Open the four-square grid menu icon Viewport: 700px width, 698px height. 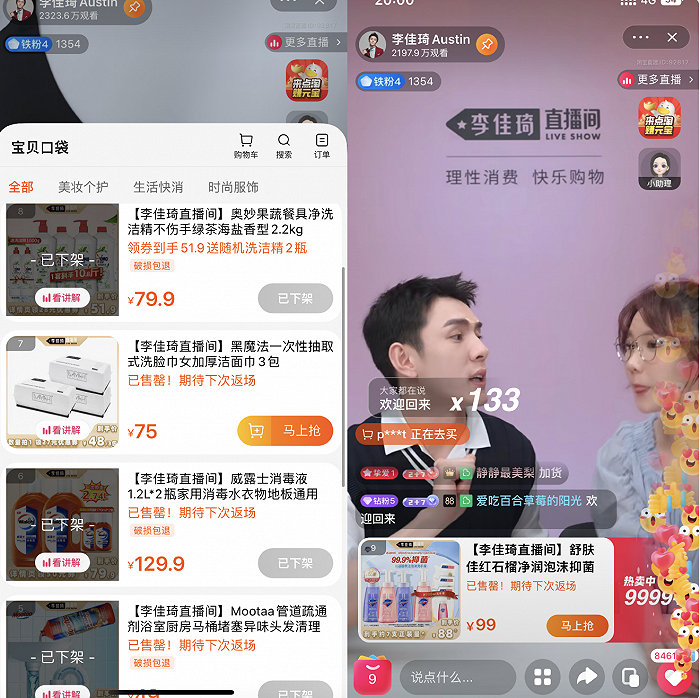point(542,677)
